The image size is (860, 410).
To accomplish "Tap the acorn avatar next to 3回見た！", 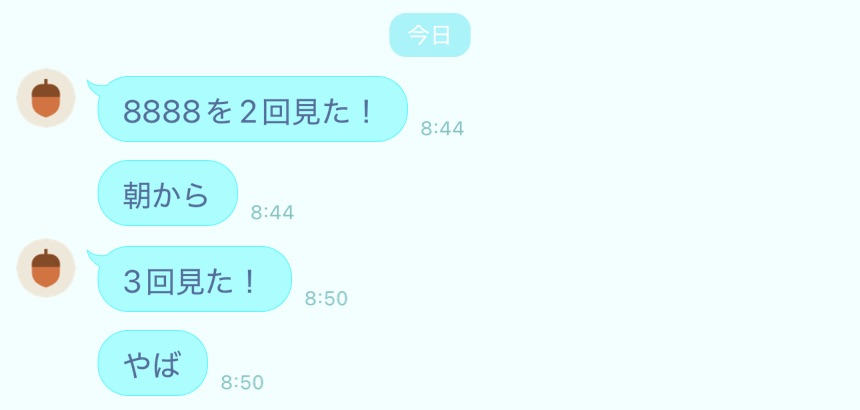I will [x=46, y=268].
